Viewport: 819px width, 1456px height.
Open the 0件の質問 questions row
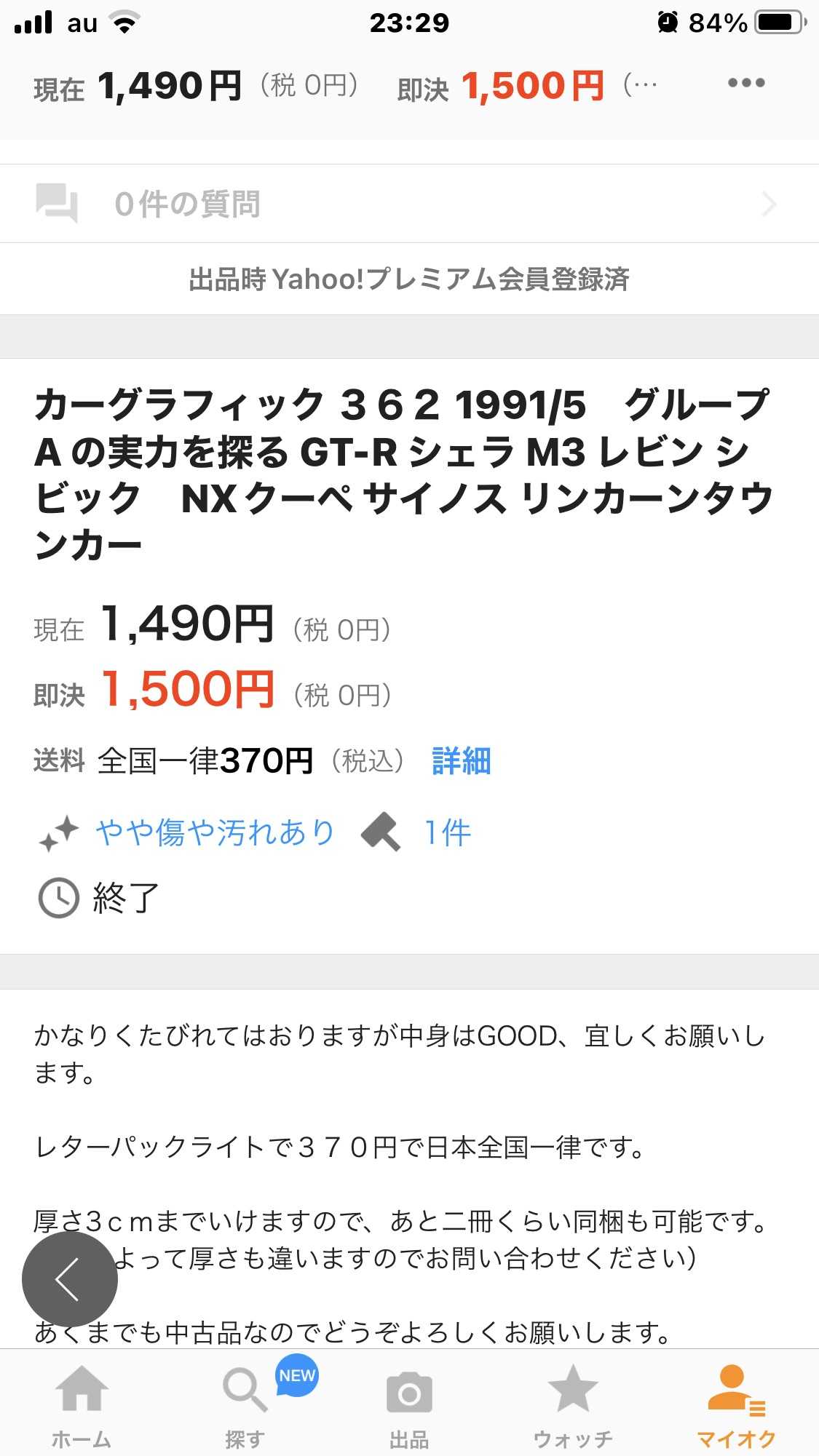[408, 204]
